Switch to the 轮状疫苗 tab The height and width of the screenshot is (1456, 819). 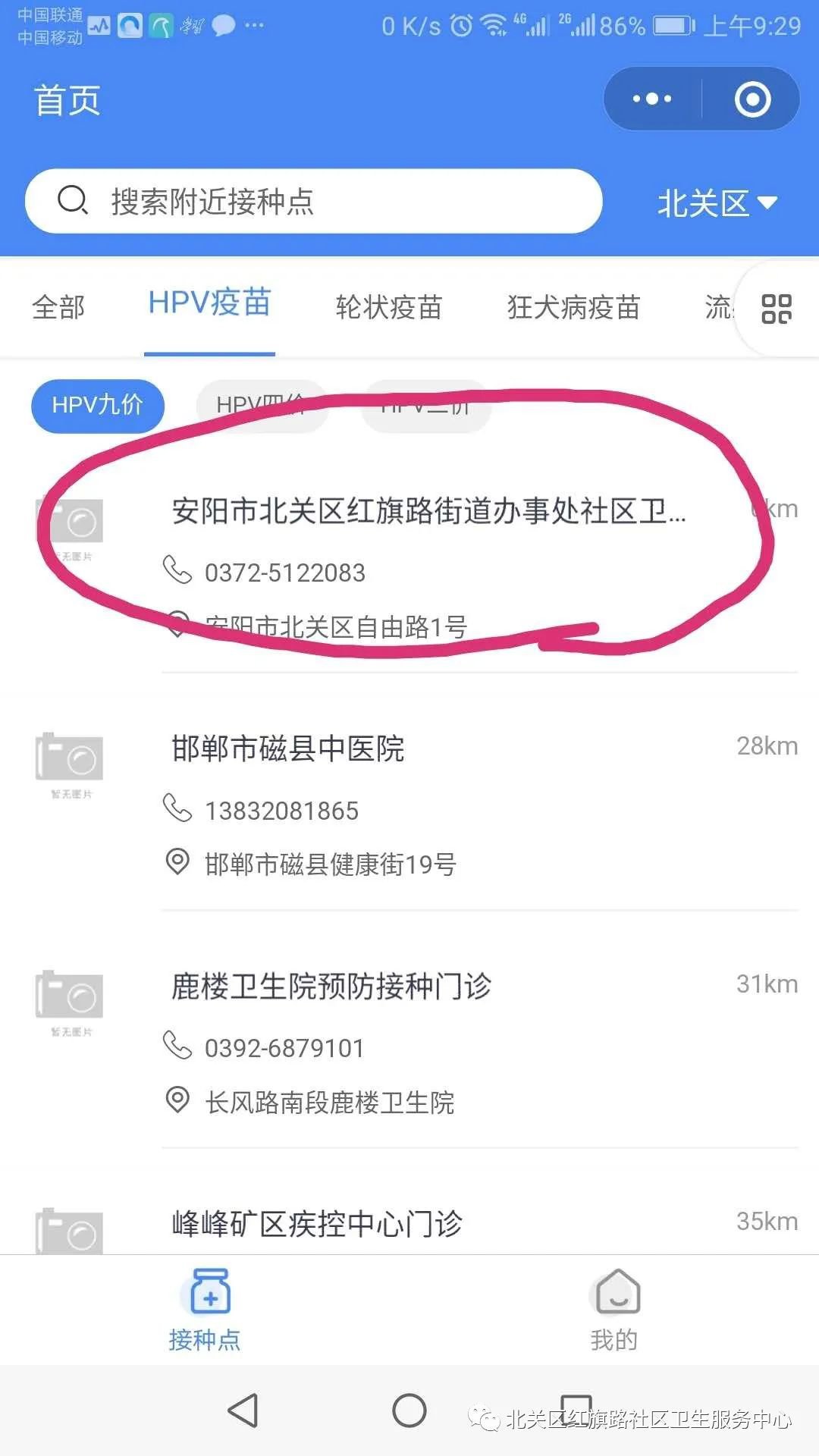[x=388, y=307]
